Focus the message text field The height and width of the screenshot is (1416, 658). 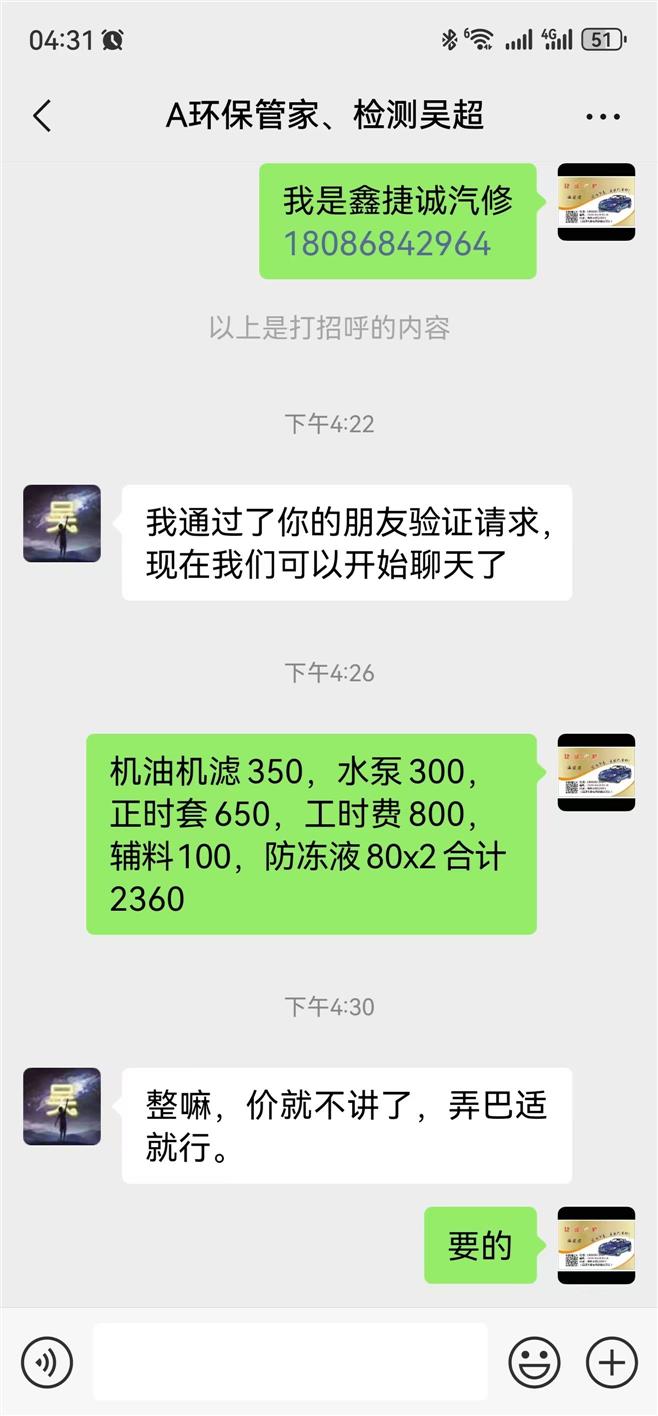pos(290,1361)
